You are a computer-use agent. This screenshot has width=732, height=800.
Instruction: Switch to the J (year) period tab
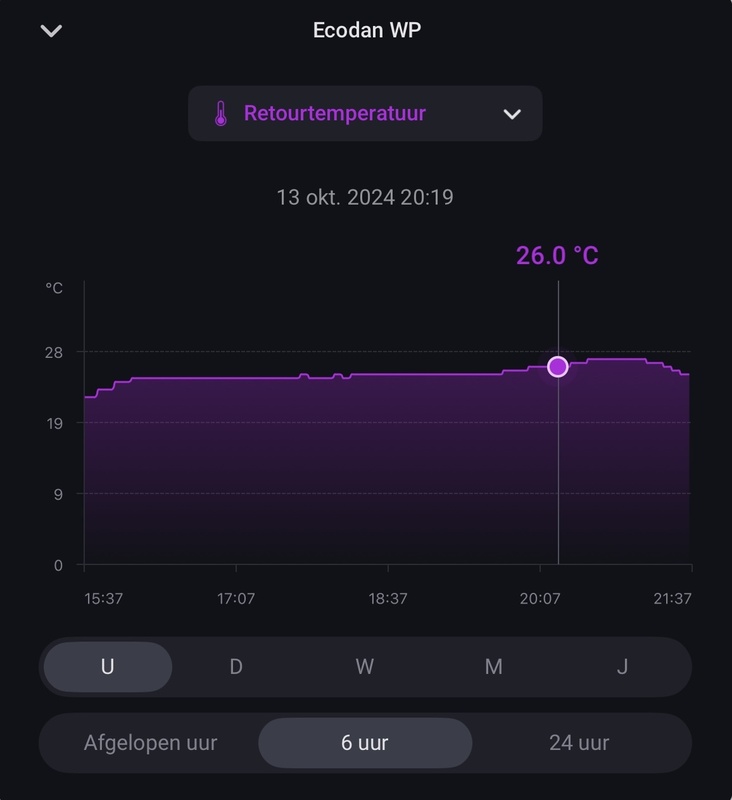point(622,667)
